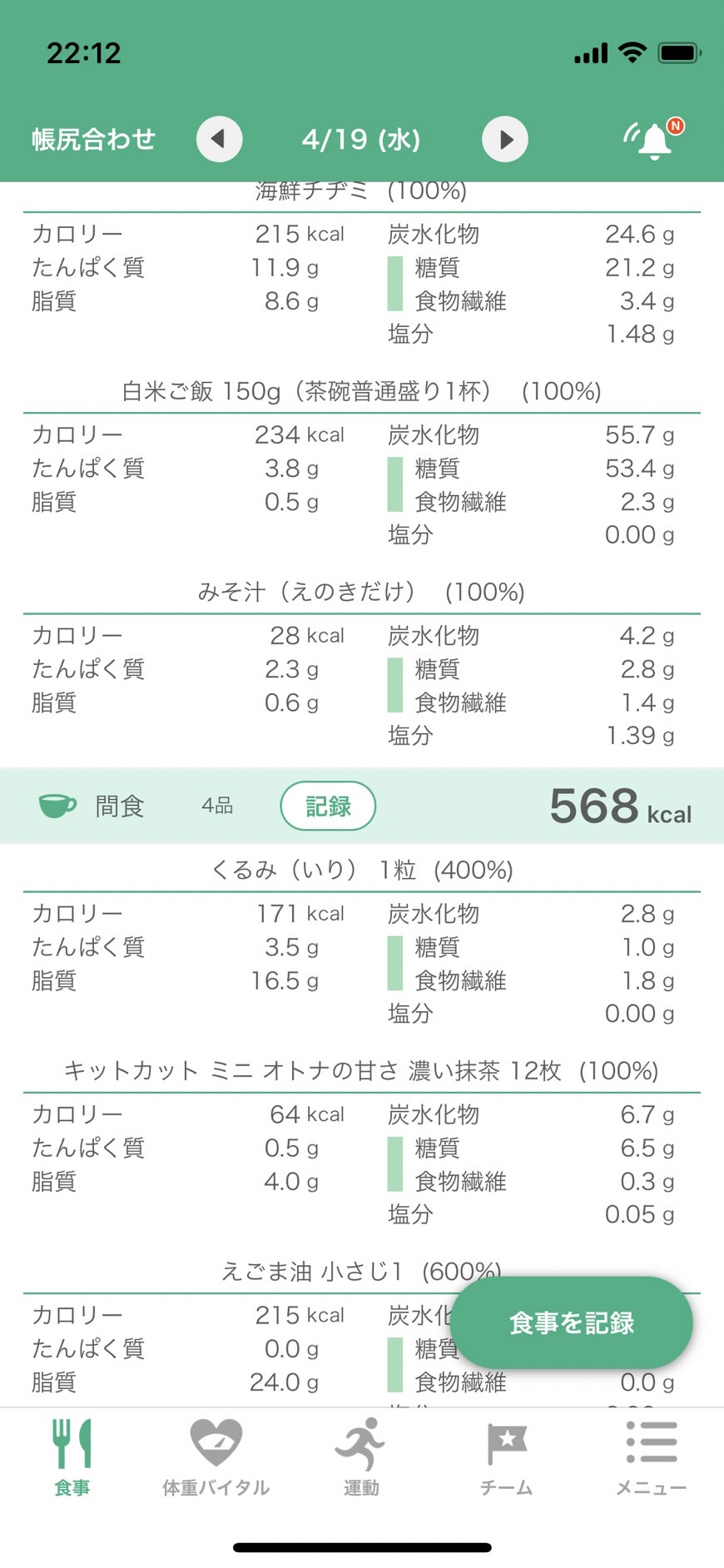724x1568 pixels.
Task: Open the notifications bell
Action: click(654, 139)
